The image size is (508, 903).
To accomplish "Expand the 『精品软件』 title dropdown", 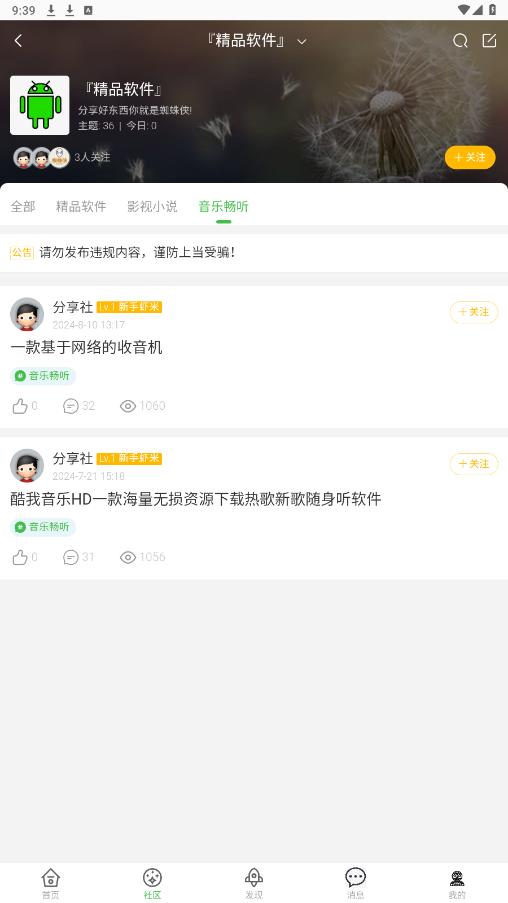I will [302, 41].
